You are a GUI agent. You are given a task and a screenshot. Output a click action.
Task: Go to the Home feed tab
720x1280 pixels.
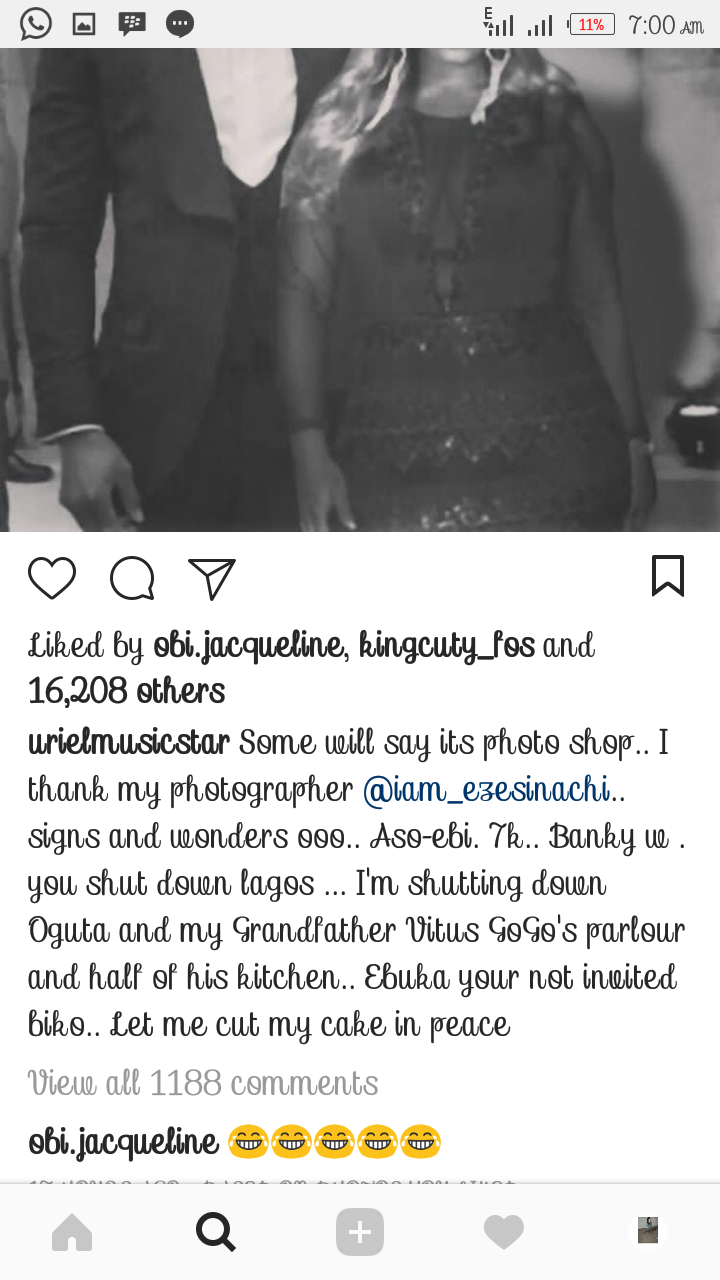[x=72, y=1232]
